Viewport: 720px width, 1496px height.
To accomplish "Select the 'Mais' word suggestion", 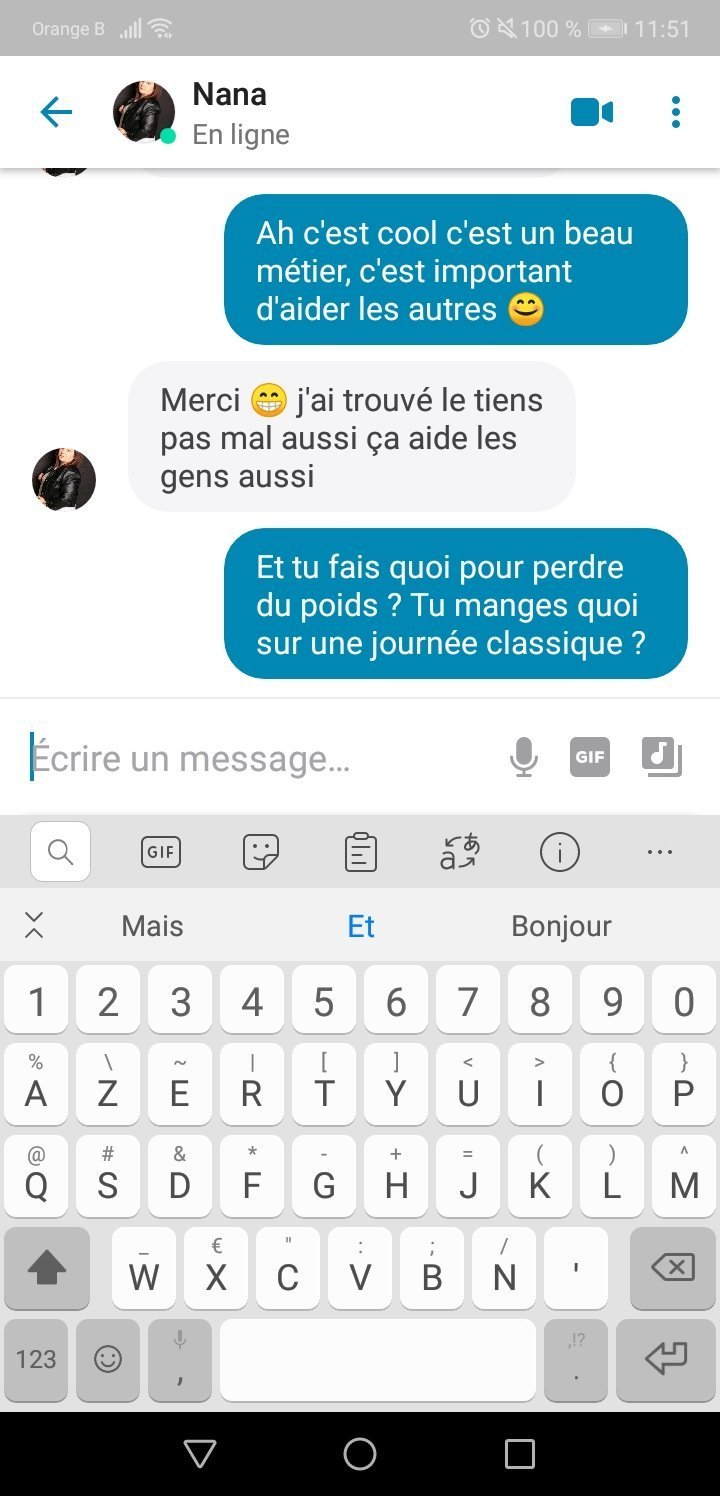I will (x=152, y=926).
